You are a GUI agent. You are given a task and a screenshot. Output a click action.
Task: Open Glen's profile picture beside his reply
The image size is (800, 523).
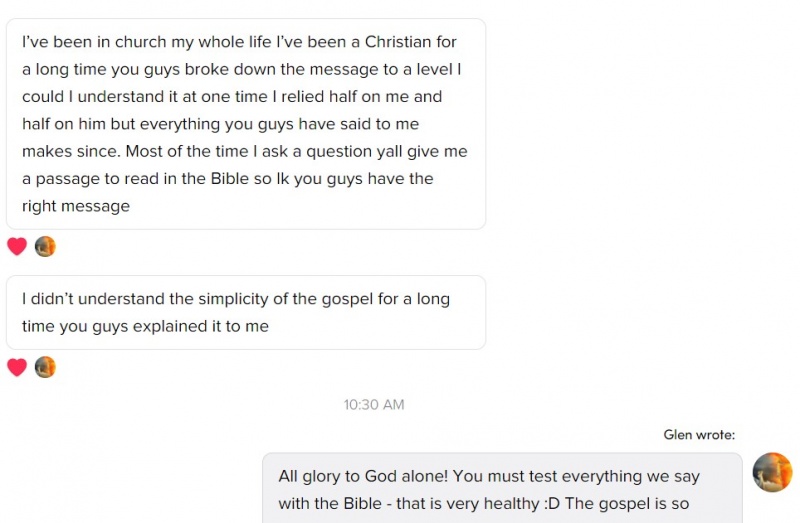(x=772, y=472)
